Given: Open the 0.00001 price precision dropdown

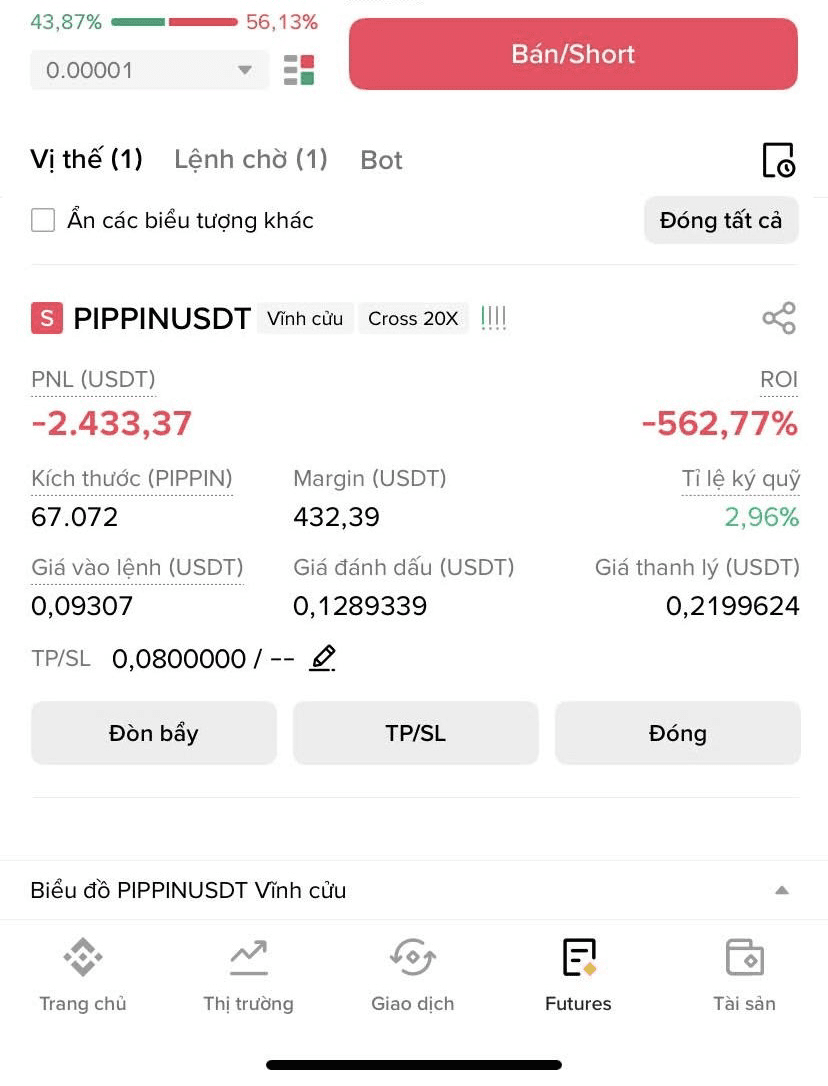Looking at the screenshot, I should (x=149, y=70).
